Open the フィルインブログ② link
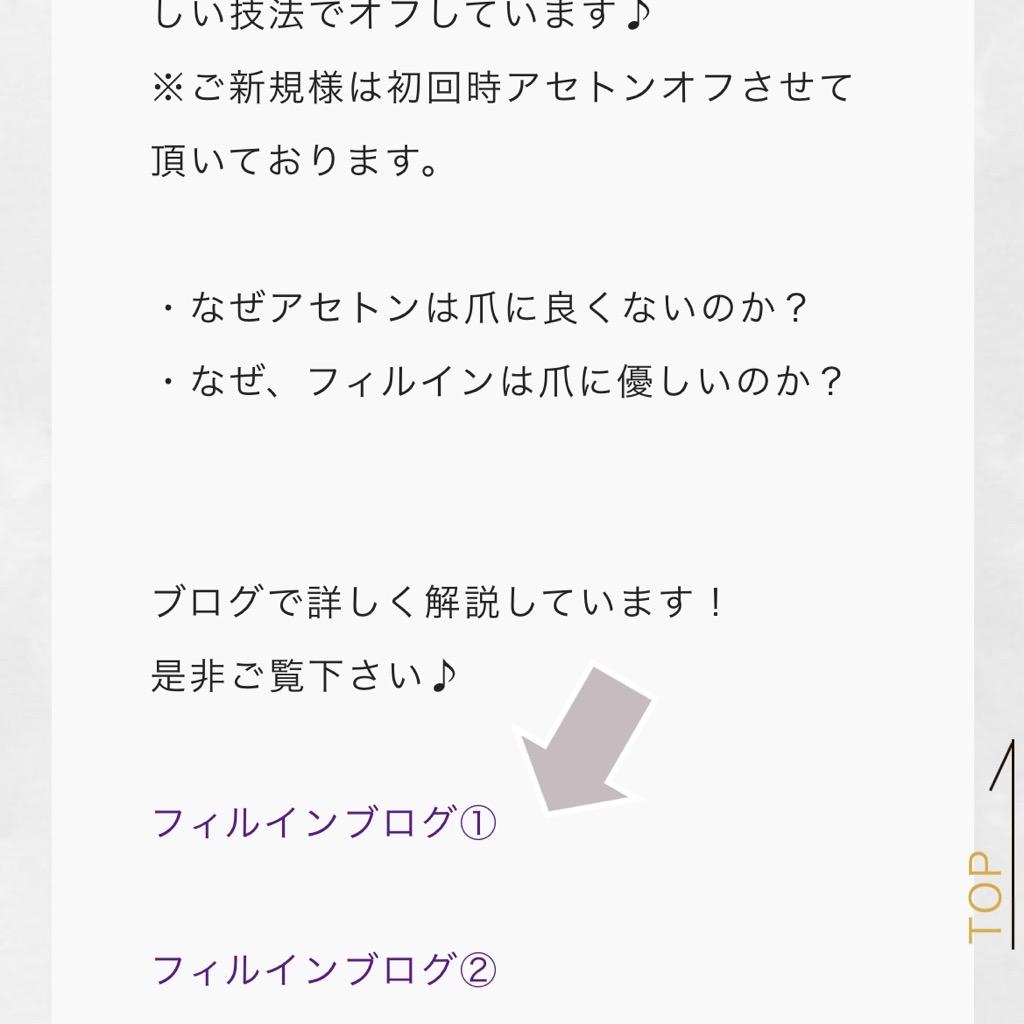Screen dimensions: 1024x1024 [323, 969]
